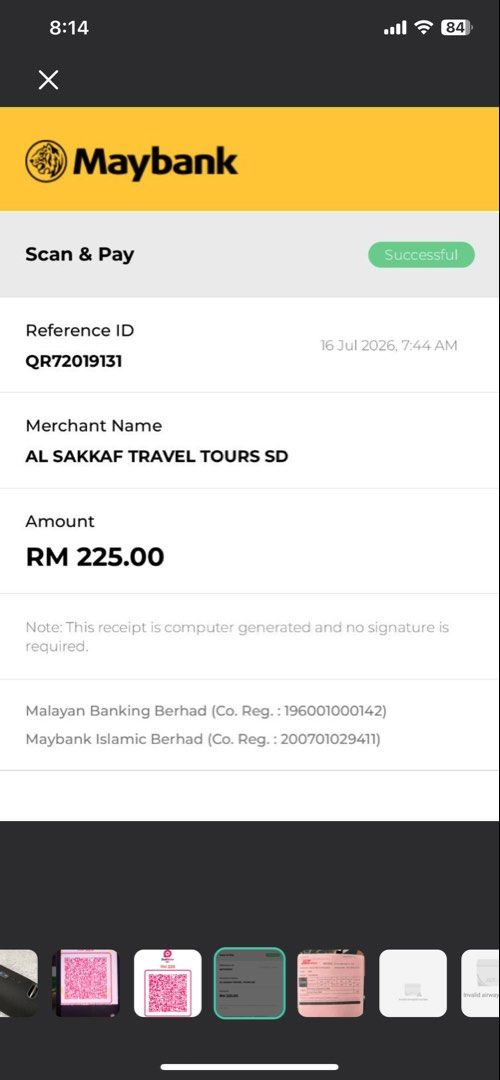Open the dark device photo thumbnail
The width and height of the screenshot is (500, 1080).
coord(19,983)
